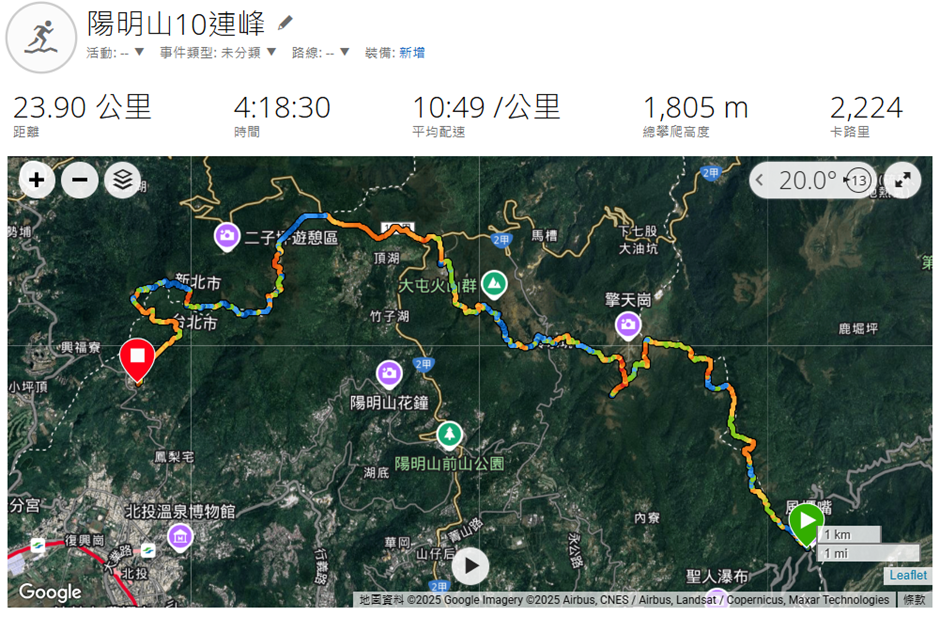Open the 事件類型 dropdown
The width and height of the screenshot is (940, 617).
pyautogui.click(x=270, y=52)
